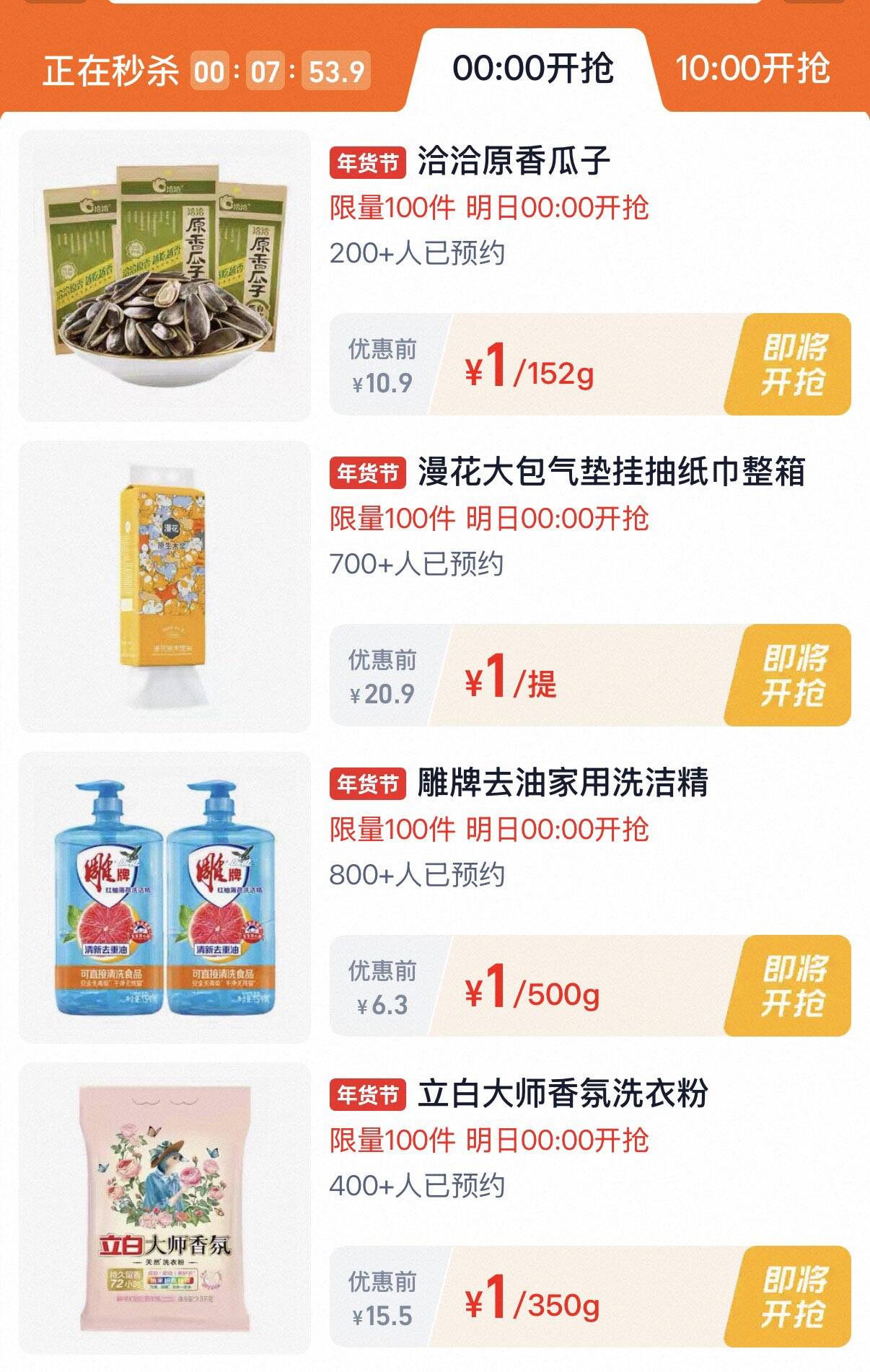Screen dimensions: 870x1372
Task: Switch to the 10:00开抢 tab
Action: (x=752, y=69)
